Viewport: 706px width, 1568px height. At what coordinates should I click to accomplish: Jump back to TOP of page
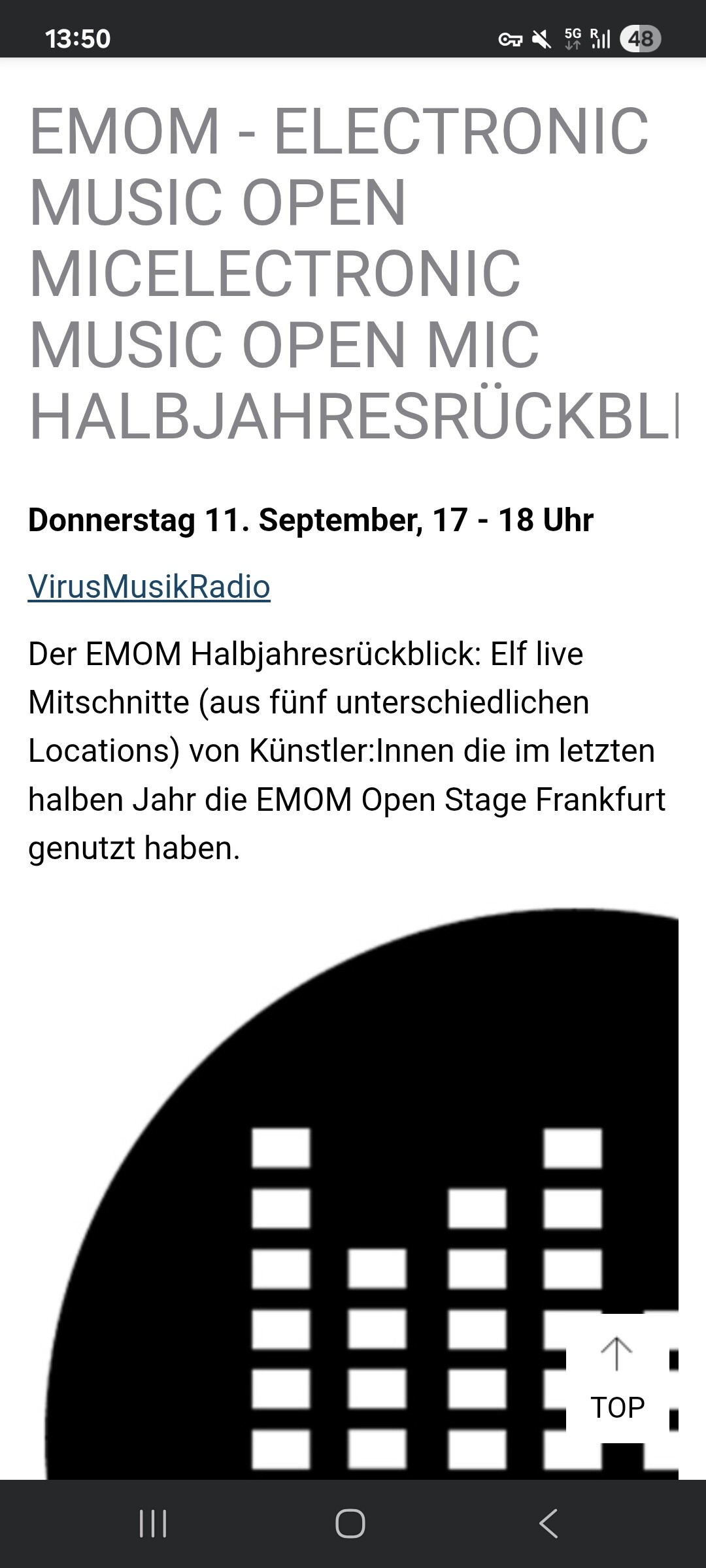click(x=617, y=1379)
